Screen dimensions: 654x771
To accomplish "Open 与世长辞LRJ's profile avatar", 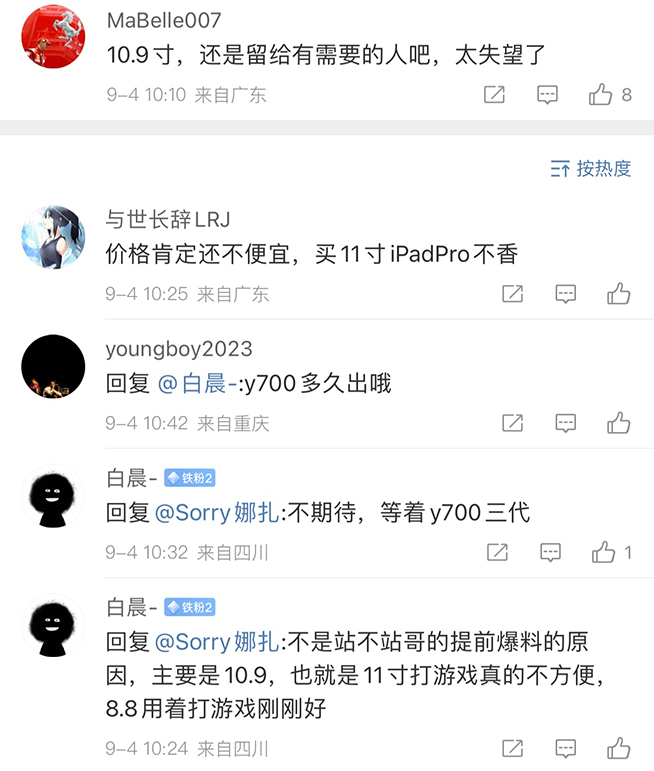I will tap(53, 237).
